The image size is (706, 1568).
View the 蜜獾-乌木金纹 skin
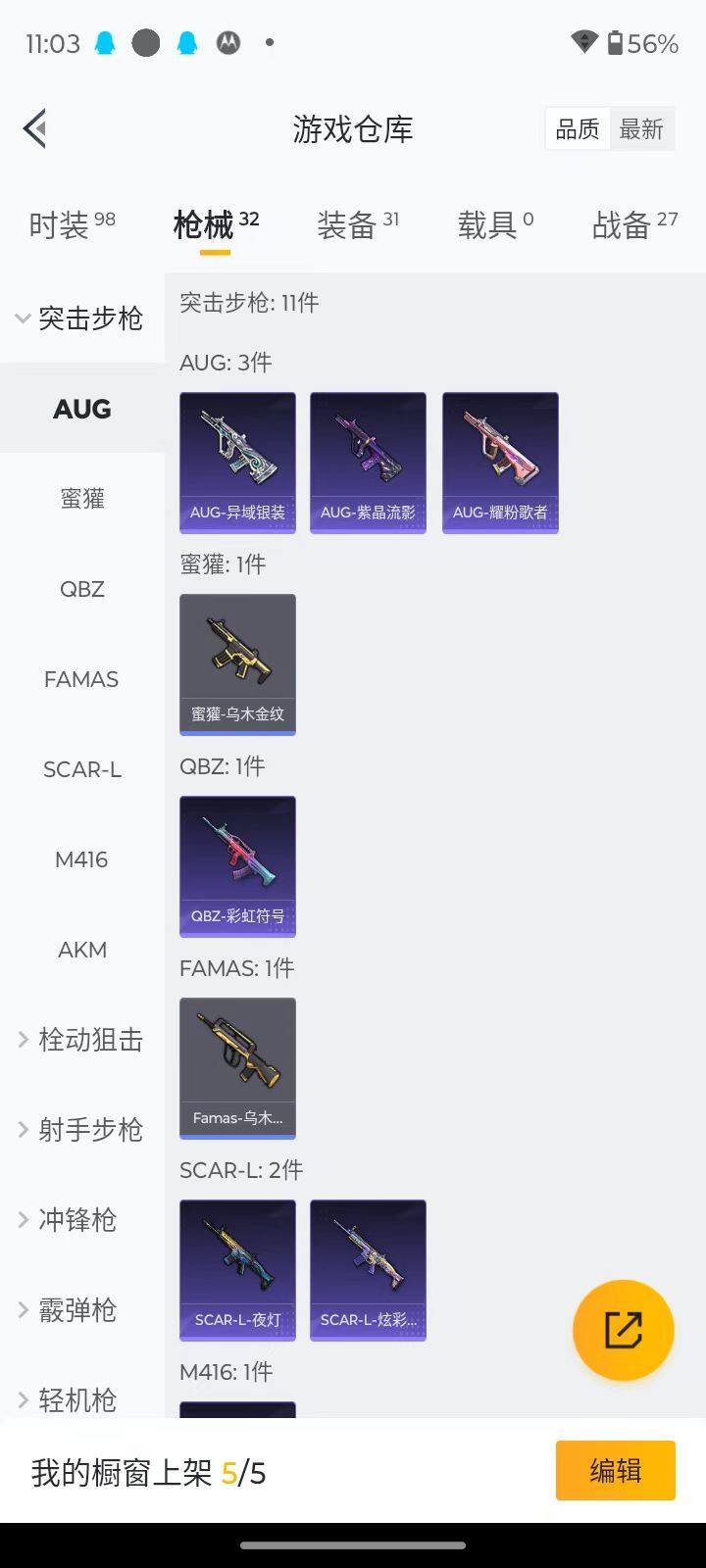click(237, 664)
